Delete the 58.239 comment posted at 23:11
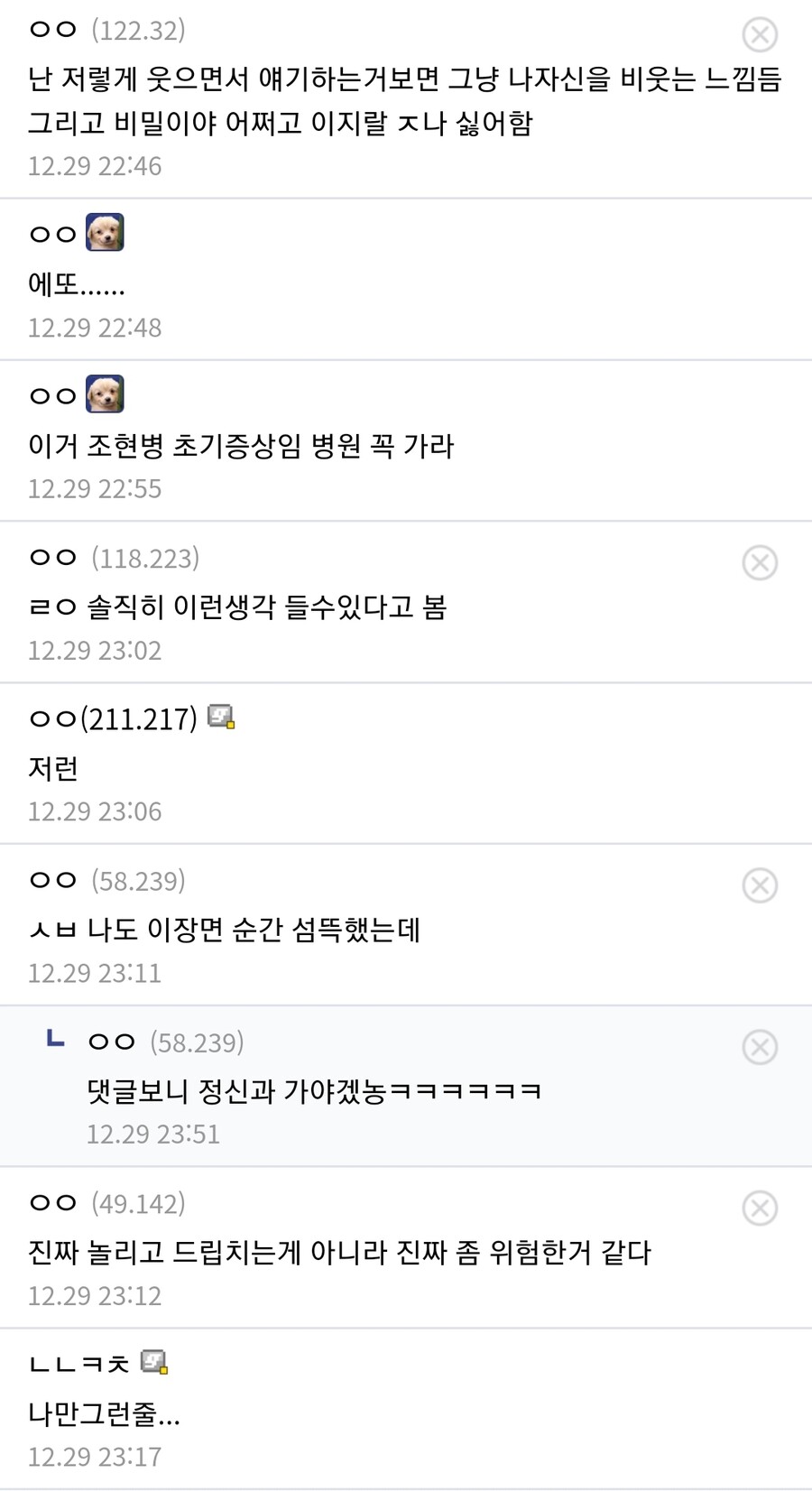The width and height of the screenshot is (812, 1491). [x=760, y=885]
